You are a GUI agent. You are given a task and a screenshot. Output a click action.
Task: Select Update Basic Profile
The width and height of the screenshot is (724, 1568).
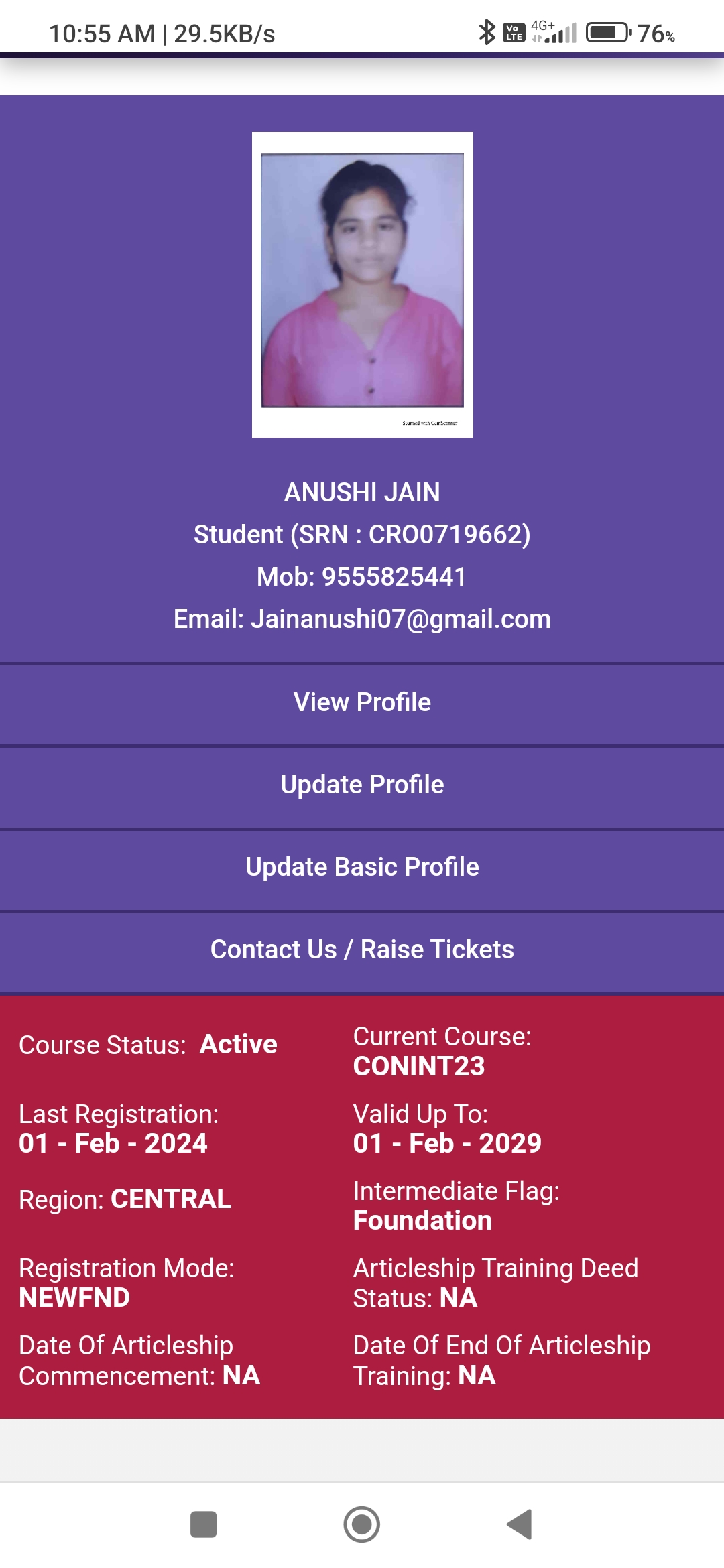[362, 867]
